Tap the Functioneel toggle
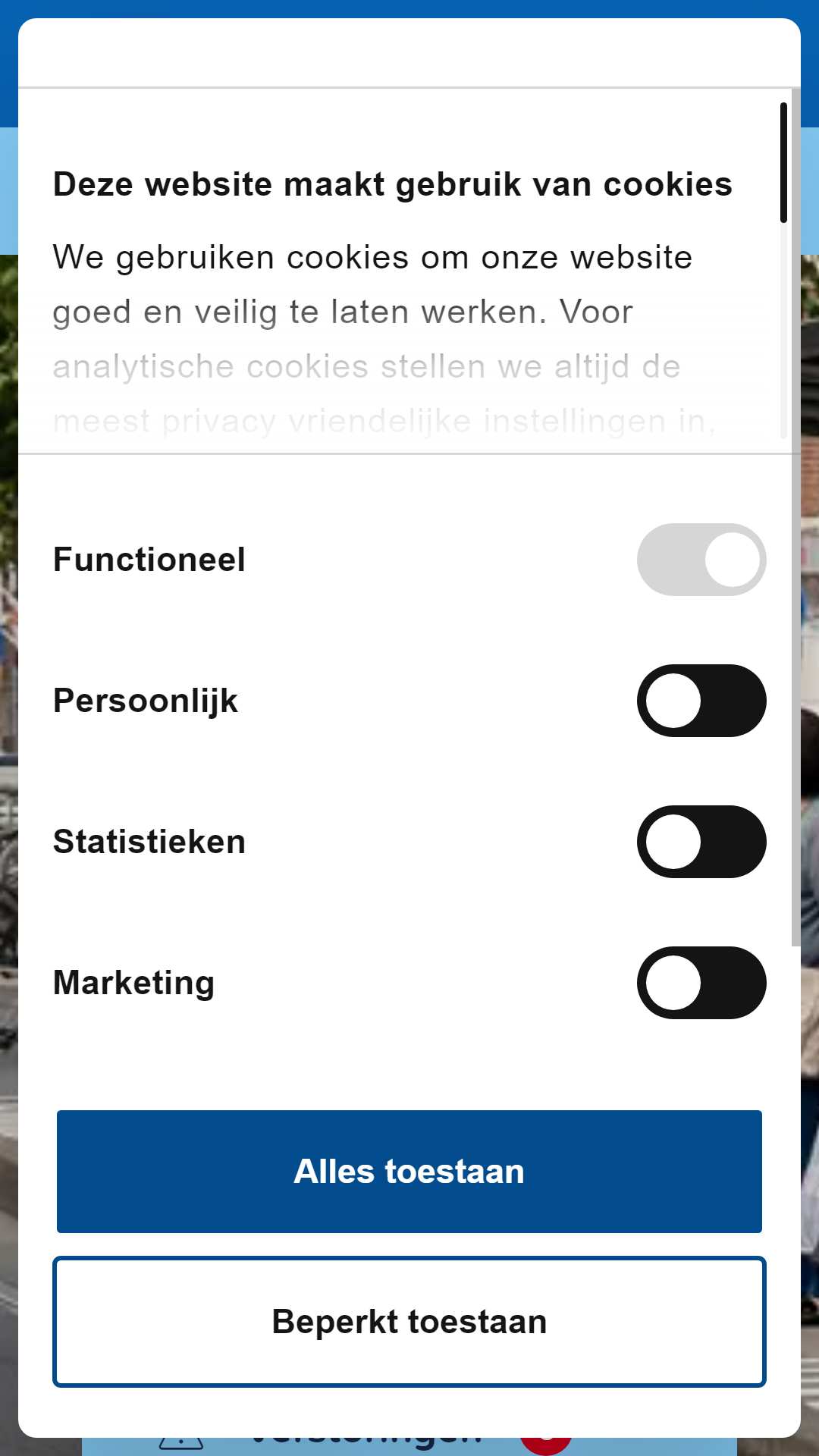Image resolution: width=819 pixels, height=1456 pixels. (x=701, y=560)
